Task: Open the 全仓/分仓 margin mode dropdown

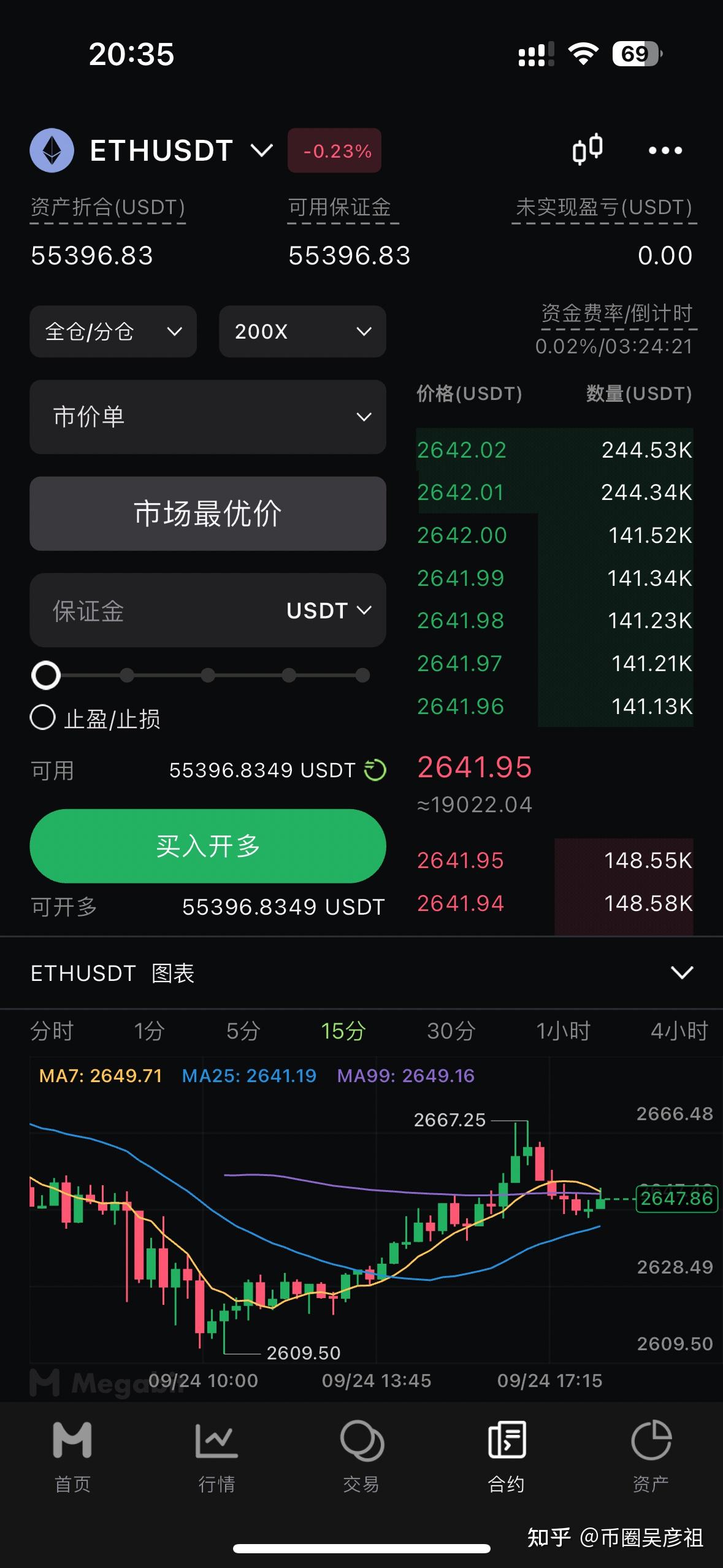Action: (113, 332)
